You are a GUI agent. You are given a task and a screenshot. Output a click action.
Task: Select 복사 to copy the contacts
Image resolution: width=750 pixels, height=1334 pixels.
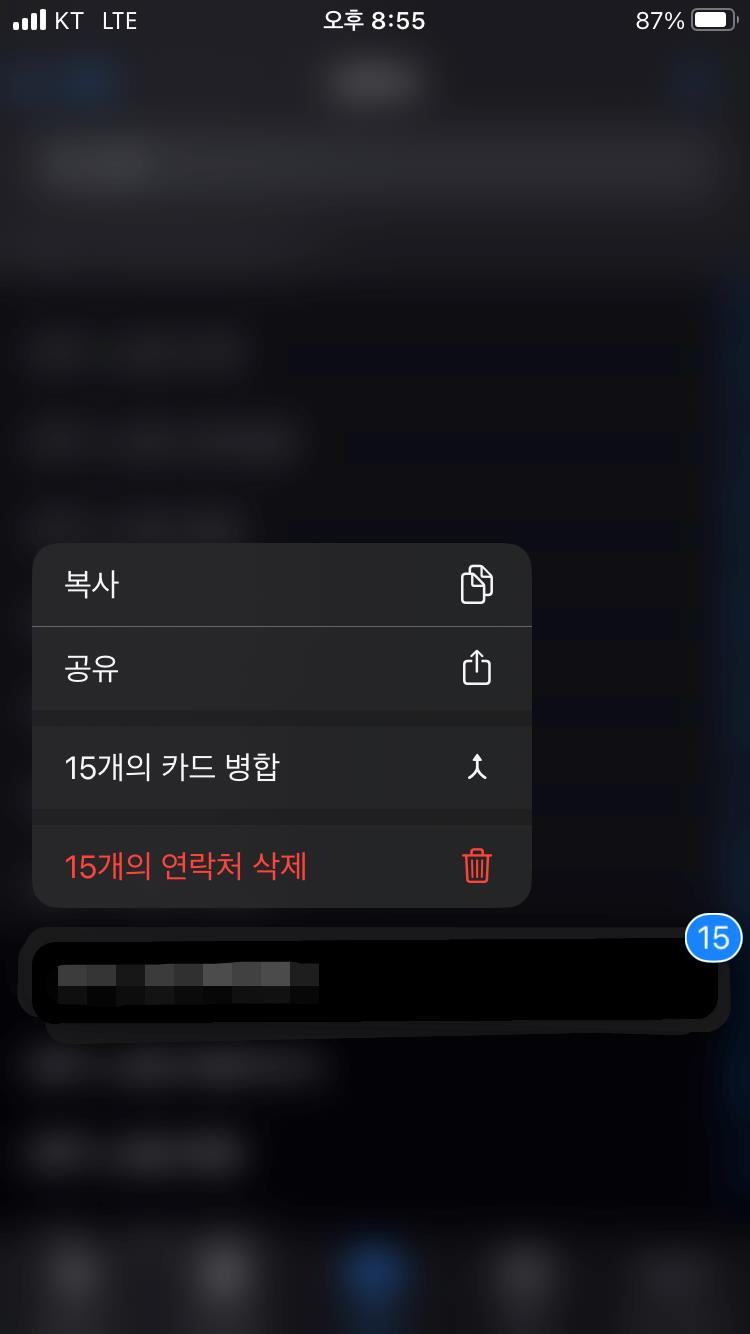281,585
